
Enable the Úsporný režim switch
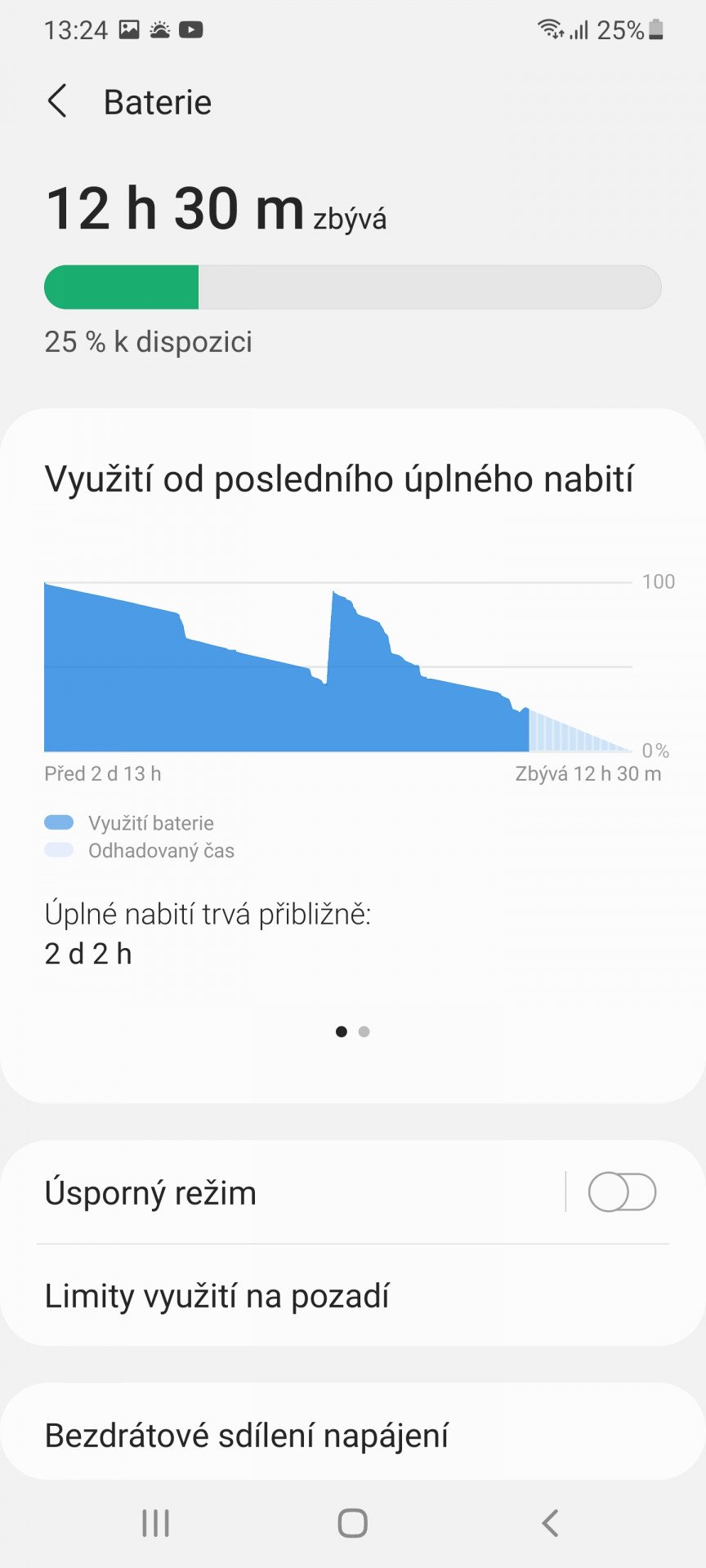coord(622,1192)
